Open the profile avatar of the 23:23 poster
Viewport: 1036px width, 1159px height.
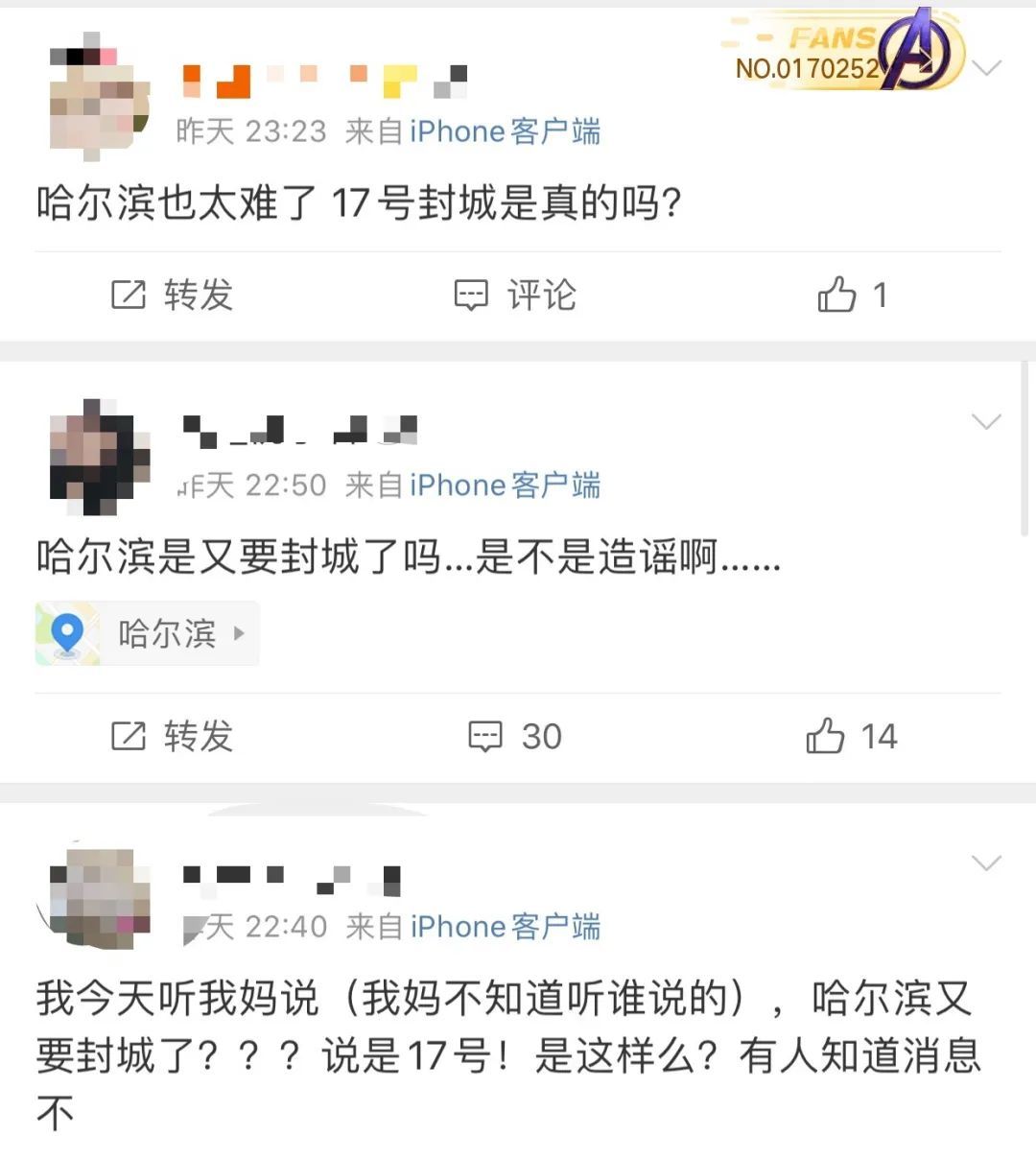pyautogui.click(x=99, y=96)
